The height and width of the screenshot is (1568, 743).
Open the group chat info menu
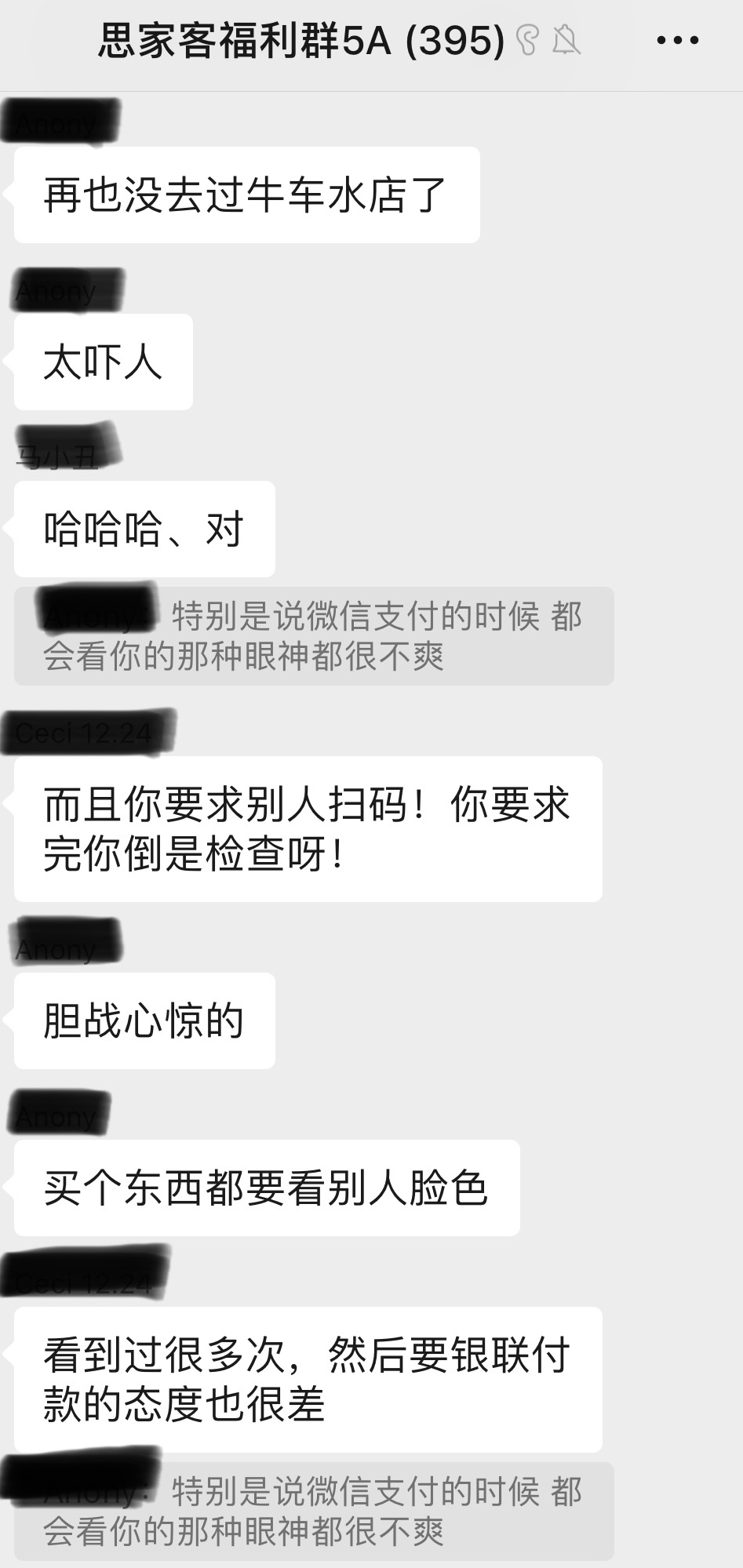(x=676, y=40)
